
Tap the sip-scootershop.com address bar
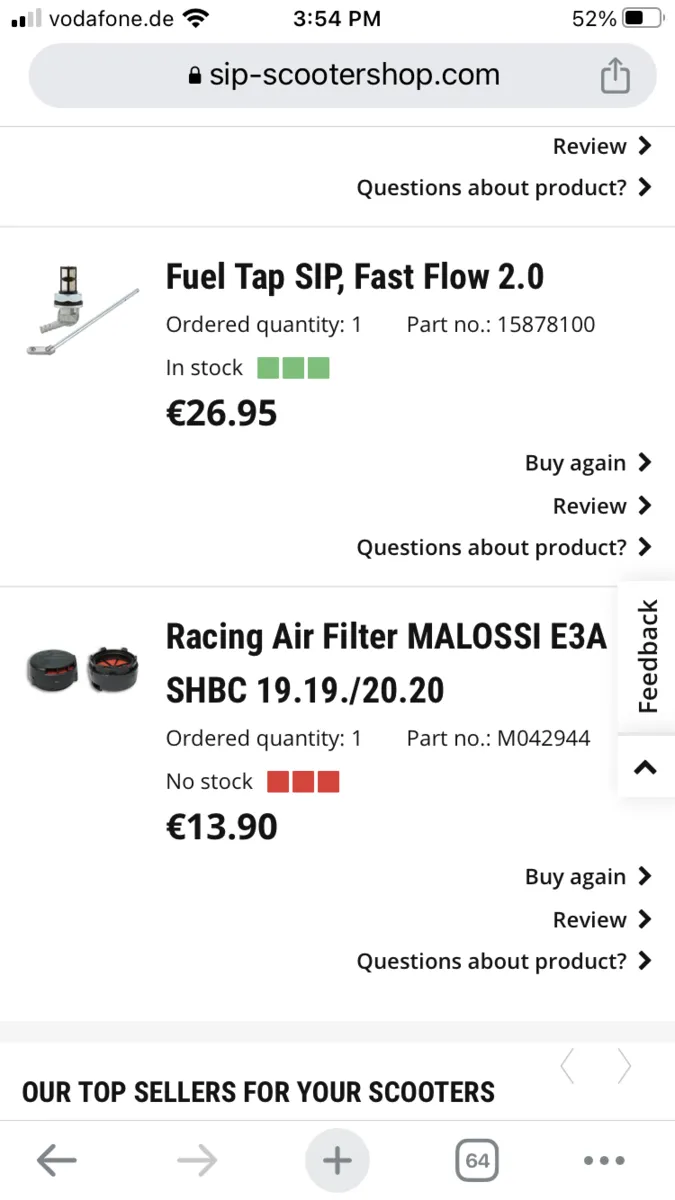343,75
